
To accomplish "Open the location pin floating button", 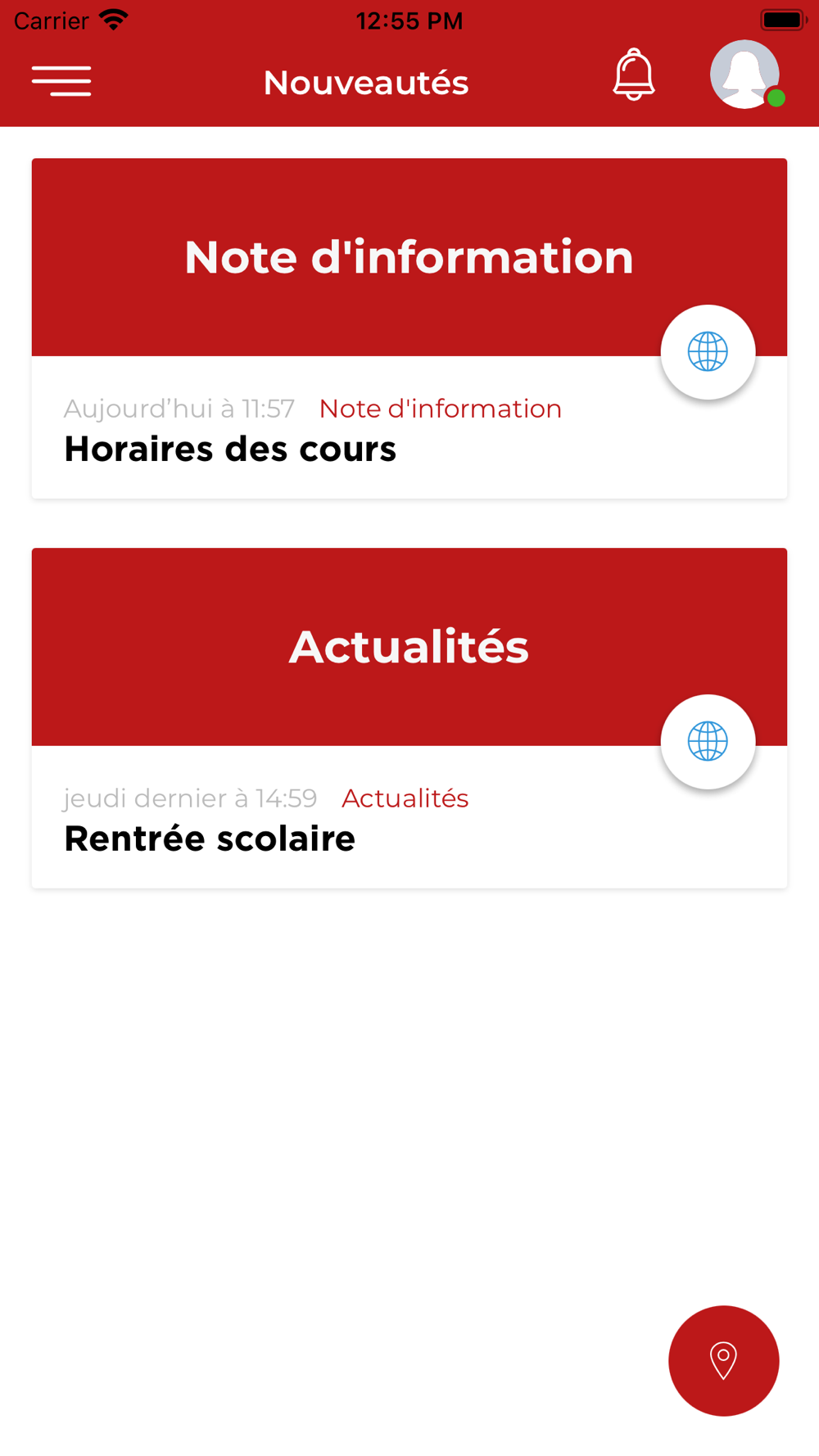I will click(x=723, y=1360).
